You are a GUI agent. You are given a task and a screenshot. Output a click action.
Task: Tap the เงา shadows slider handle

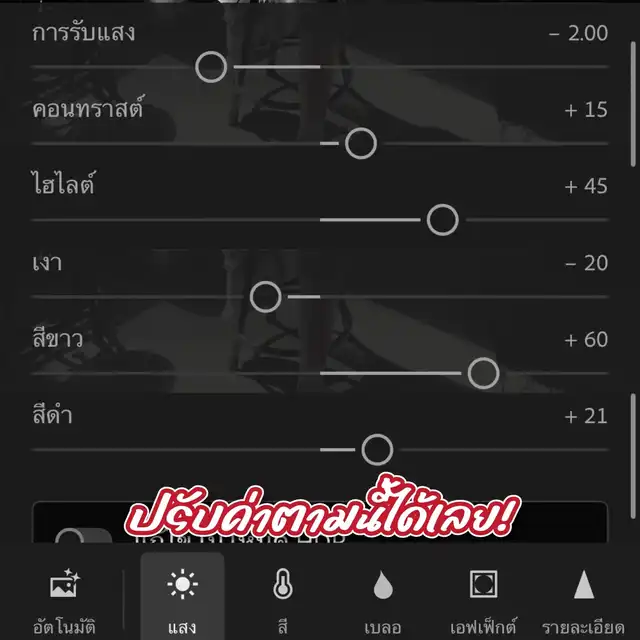point(266,297)
